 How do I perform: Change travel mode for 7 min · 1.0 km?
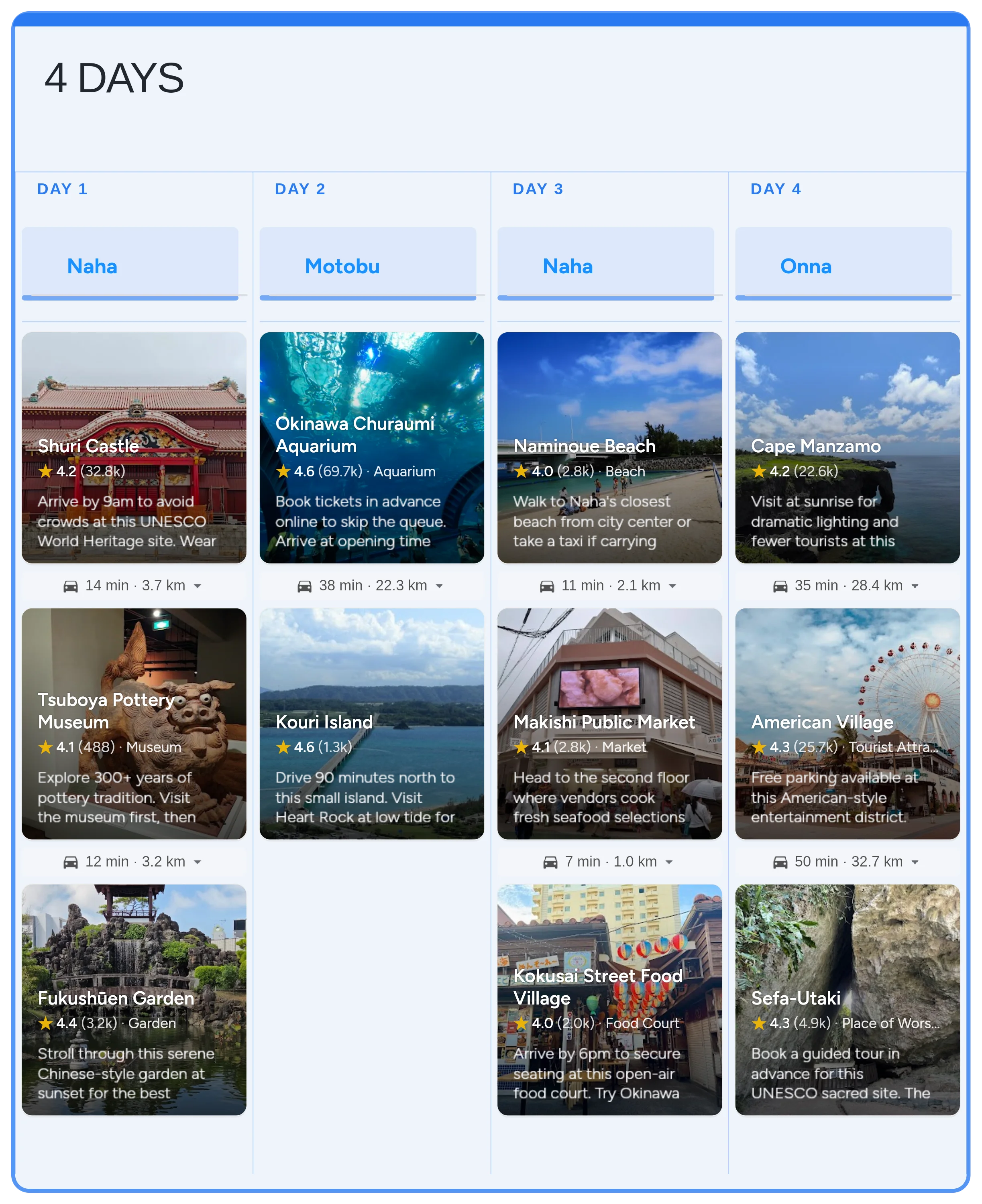(x=669, y=862)
